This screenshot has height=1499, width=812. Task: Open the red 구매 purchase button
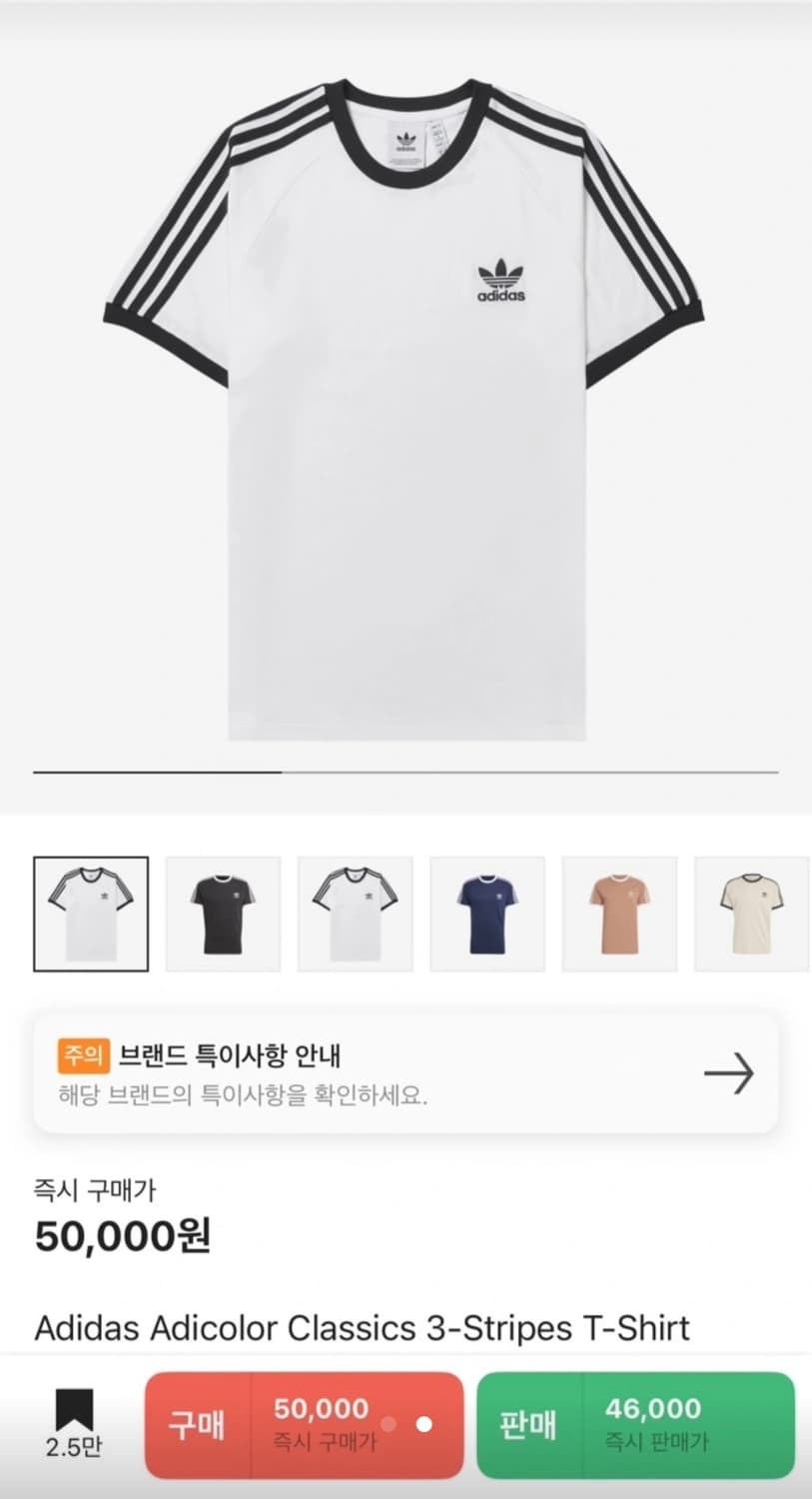[199, 1425]
